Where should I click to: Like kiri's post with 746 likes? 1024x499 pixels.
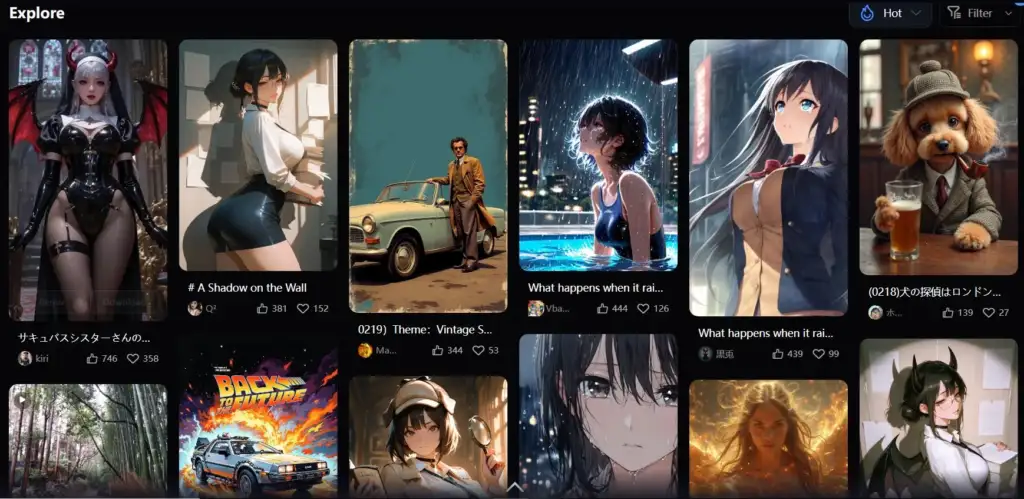tap(93, 358)
